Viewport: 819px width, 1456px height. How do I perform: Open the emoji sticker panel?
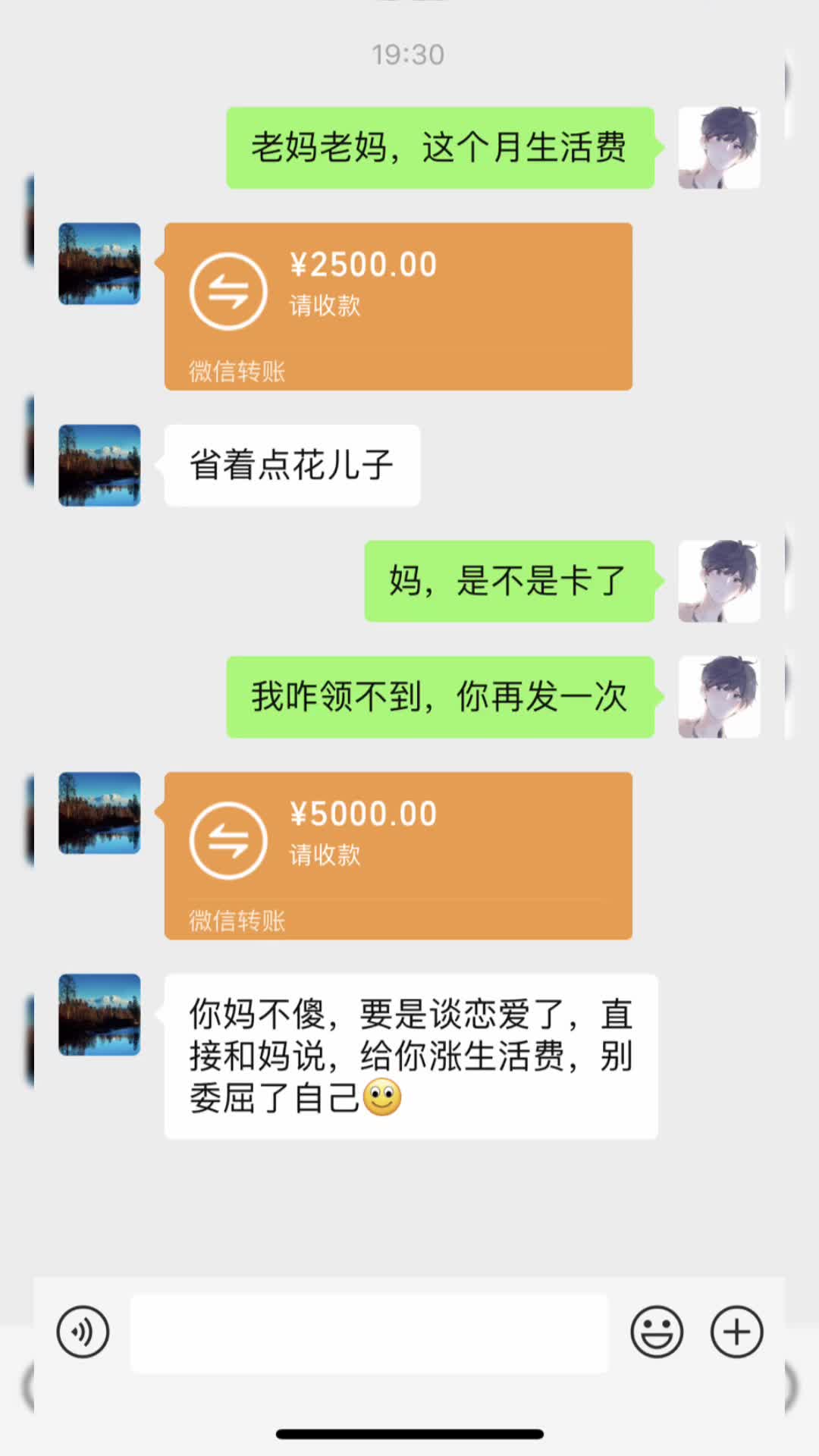(657, 1332)
